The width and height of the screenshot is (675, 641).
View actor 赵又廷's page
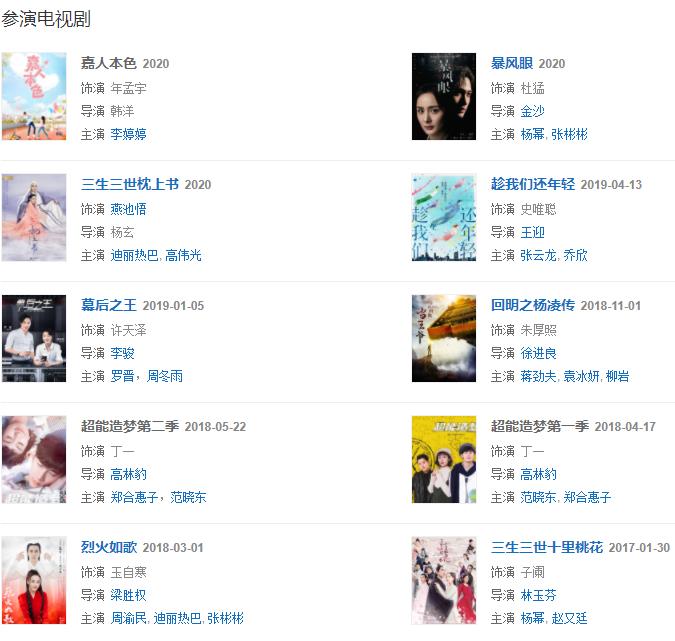pos(569,618)
